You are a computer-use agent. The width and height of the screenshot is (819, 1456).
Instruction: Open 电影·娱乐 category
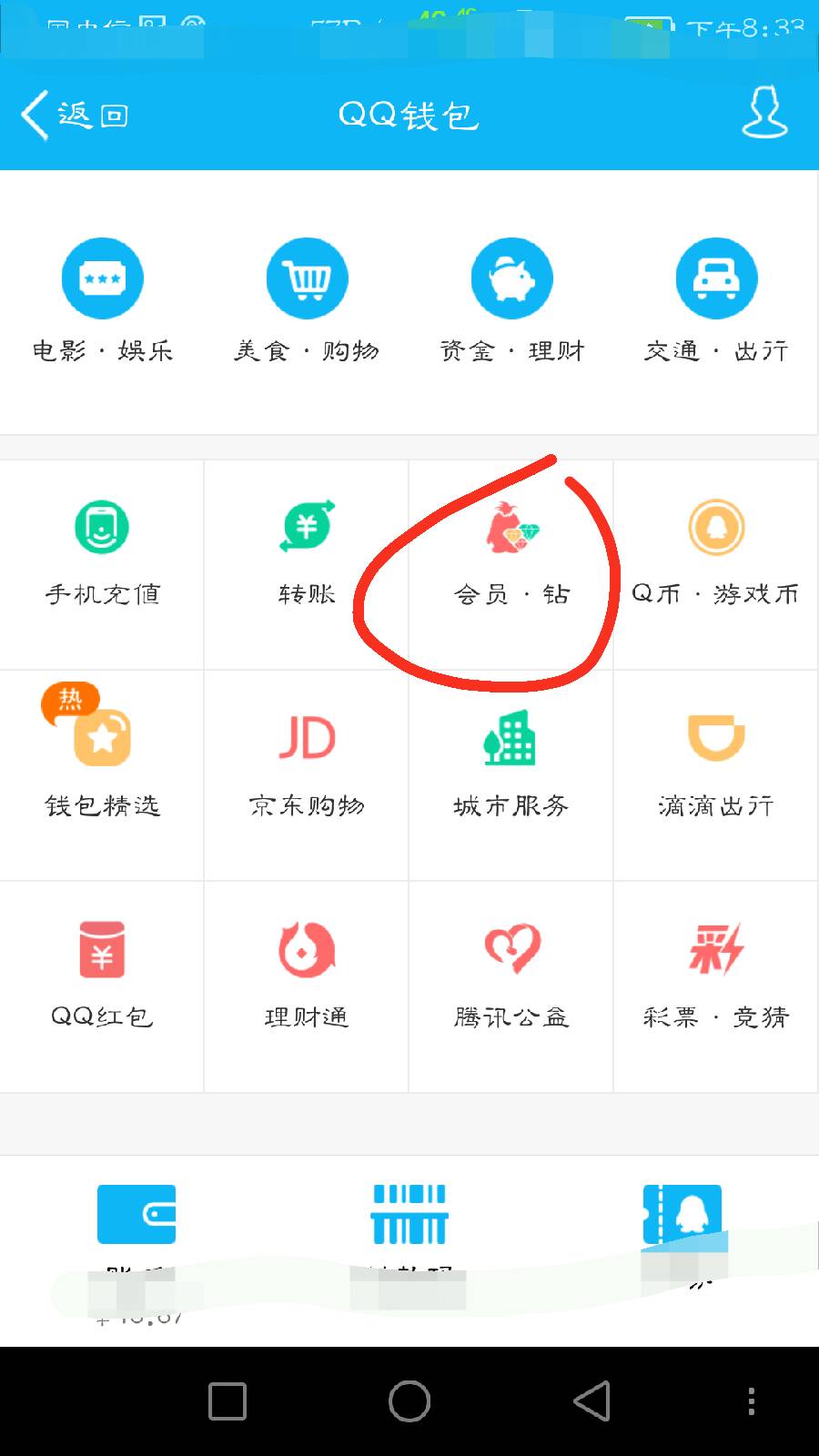point(103,301)
